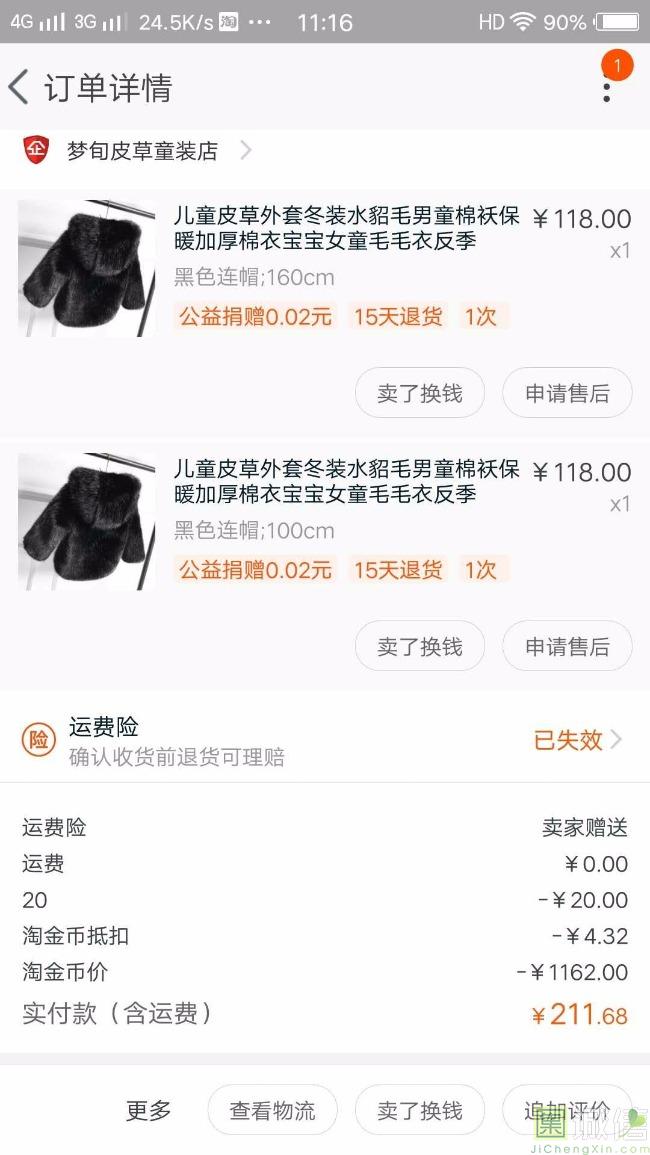Open the 160cm fur coat item

[x=325, y=268]
